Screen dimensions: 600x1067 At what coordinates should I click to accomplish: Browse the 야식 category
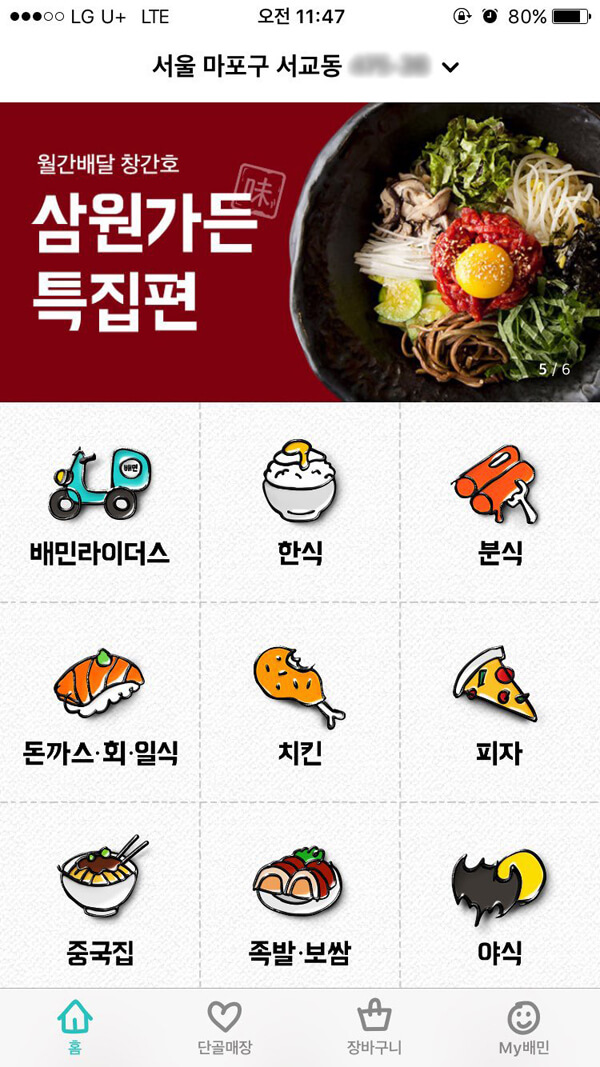500,900
